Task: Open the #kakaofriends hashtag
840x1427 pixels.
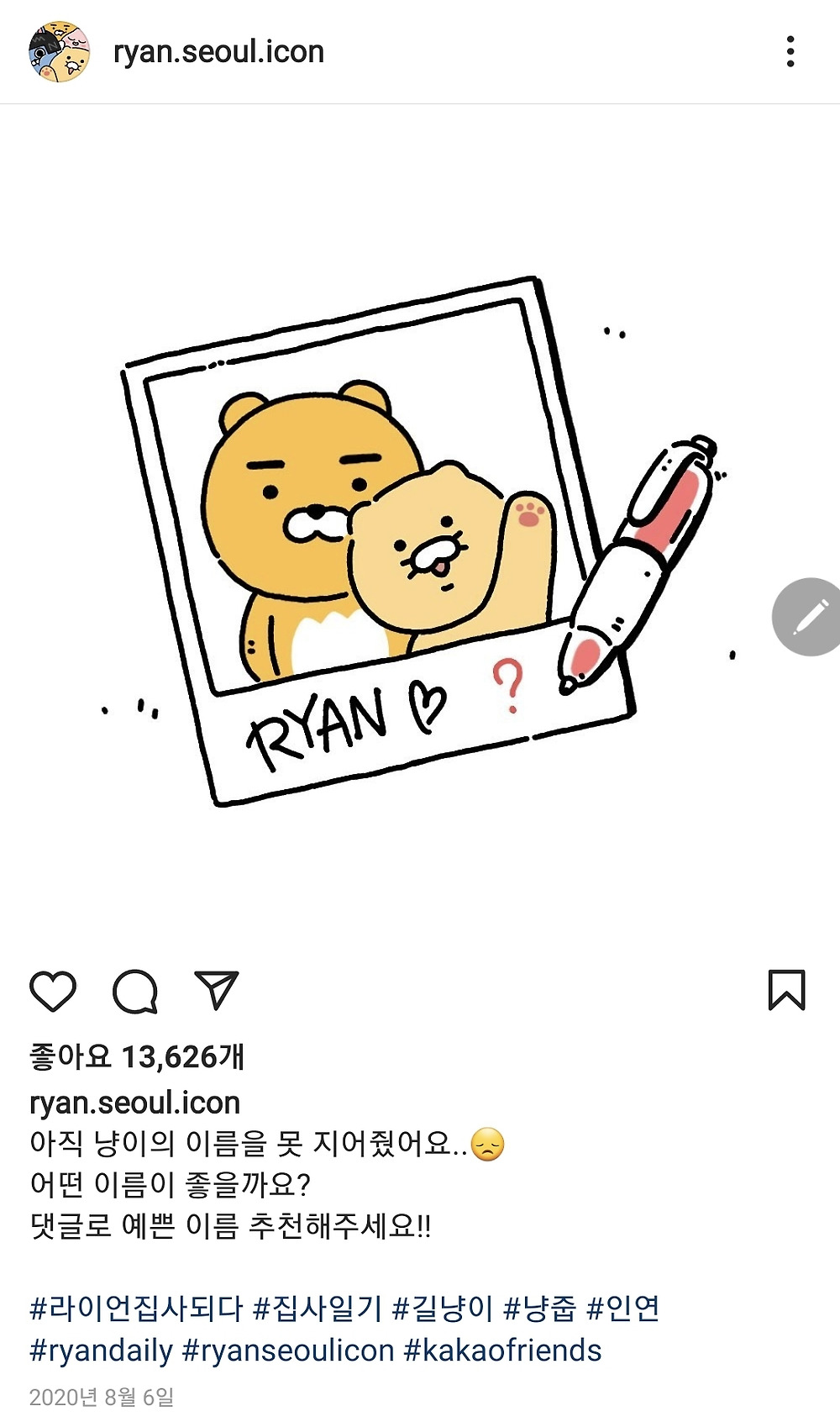Action: 502,1351
